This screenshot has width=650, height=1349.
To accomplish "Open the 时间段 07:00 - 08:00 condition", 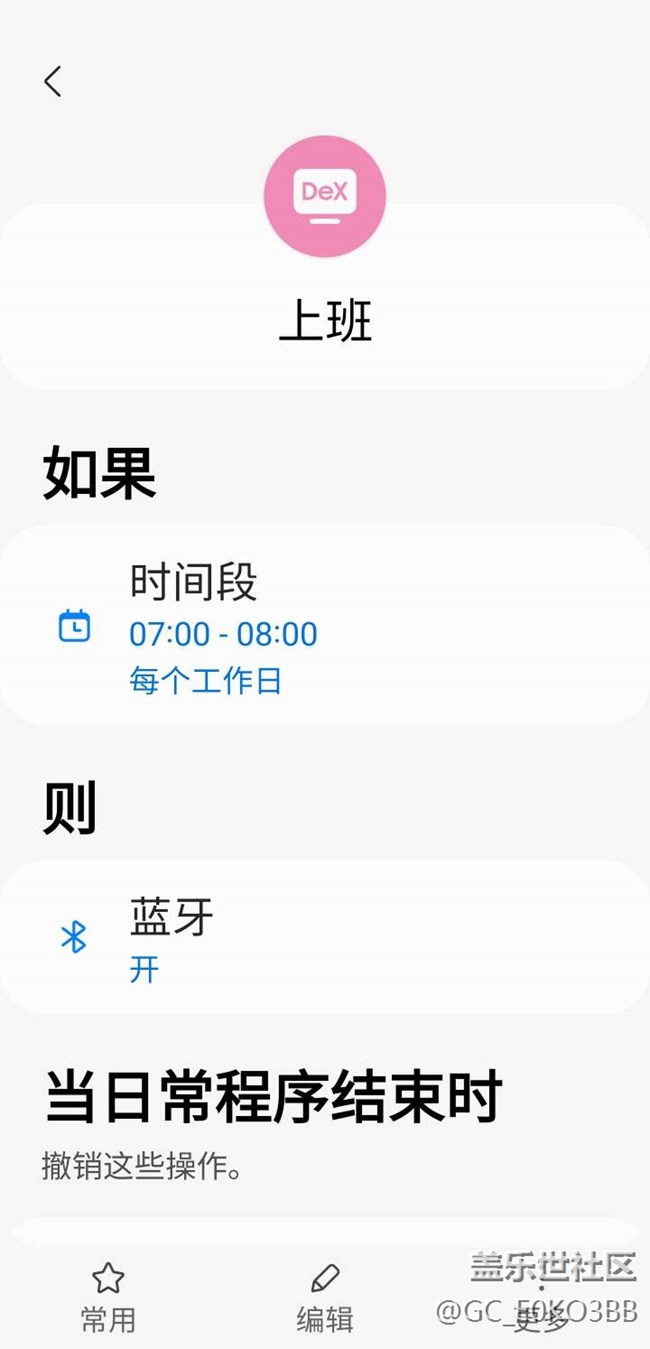I will pyautogui.click(x=324, y=626).
